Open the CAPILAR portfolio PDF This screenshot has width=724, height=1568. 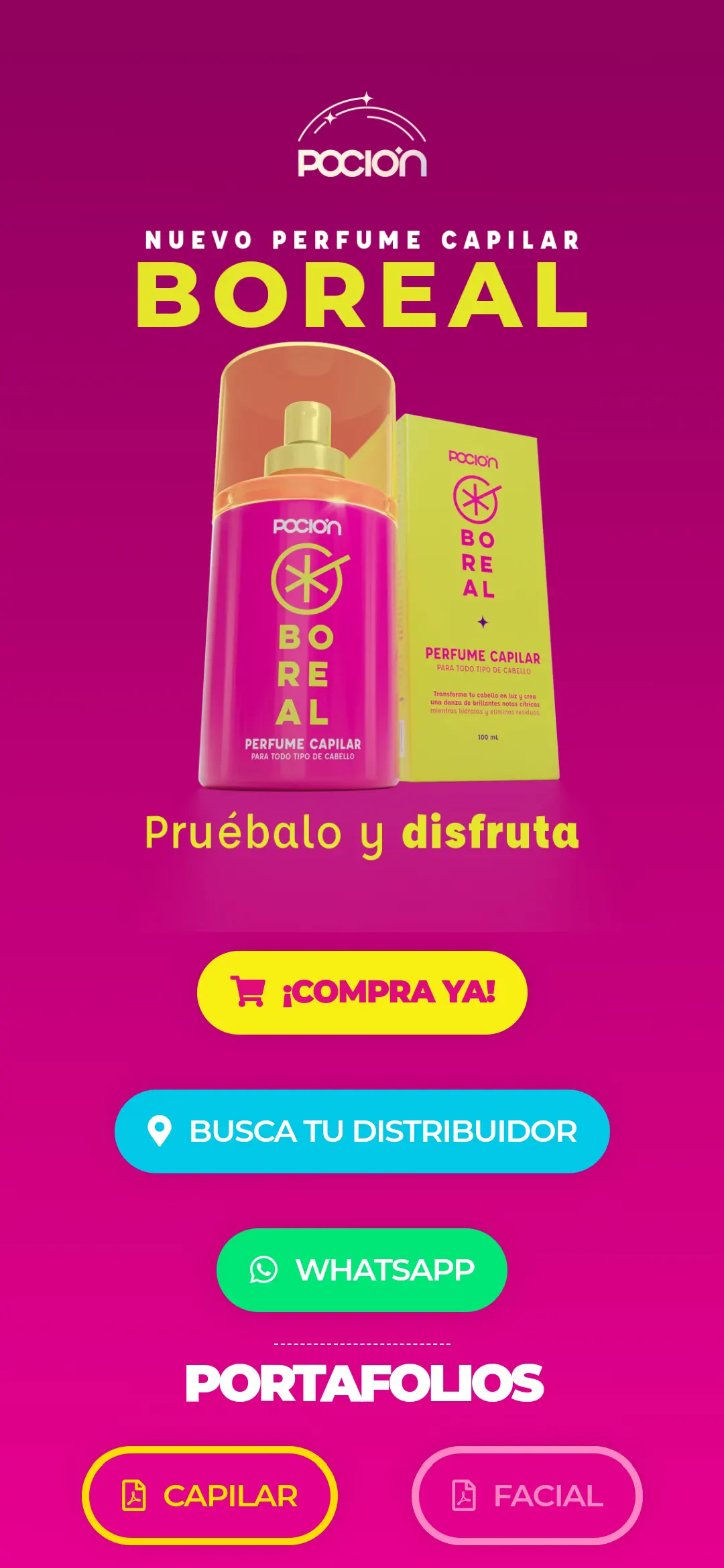click(x=210, y=1496)
